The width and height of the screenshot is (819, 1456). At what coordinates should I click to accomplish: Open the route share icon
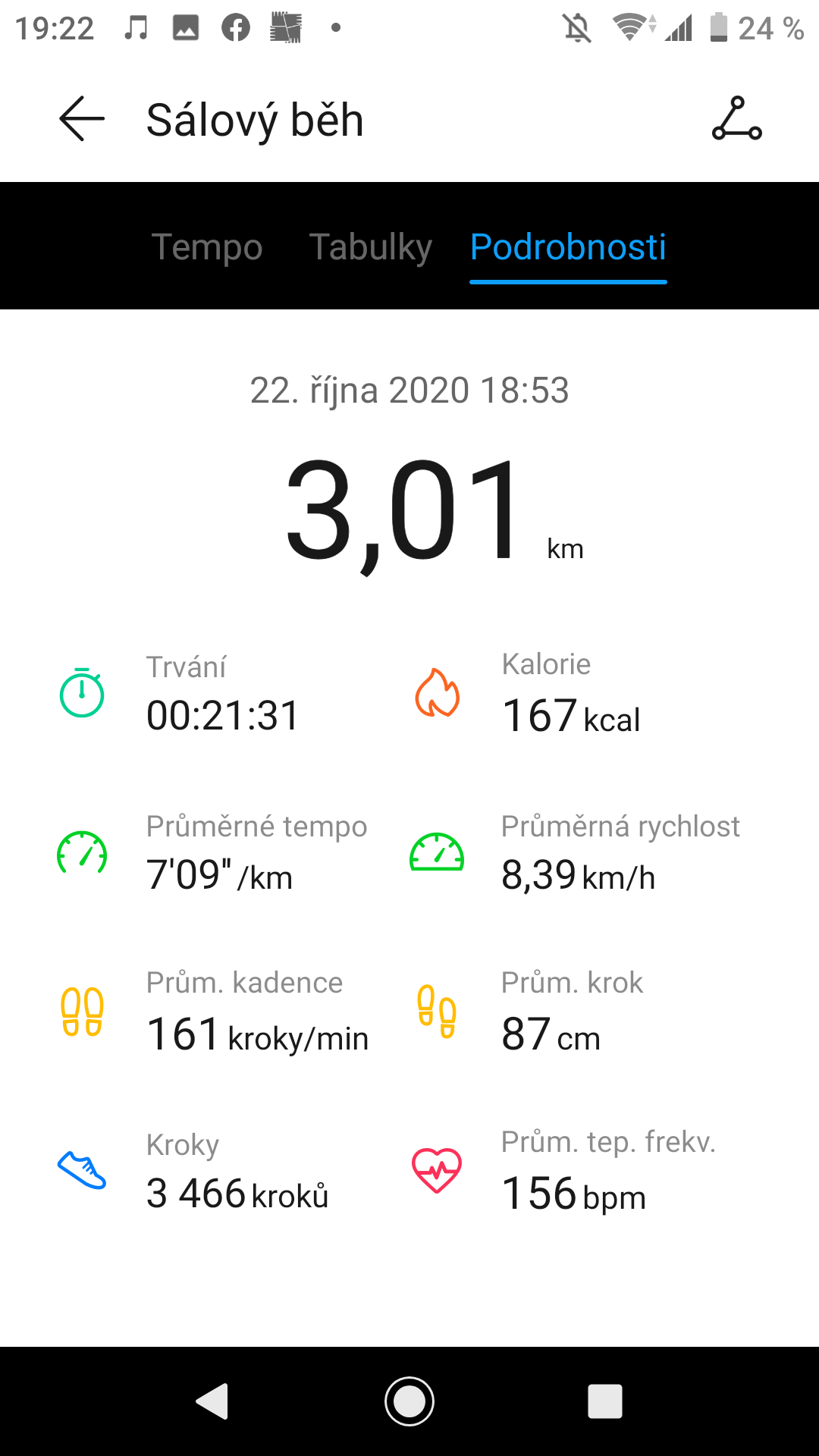[x=736, y=119]
